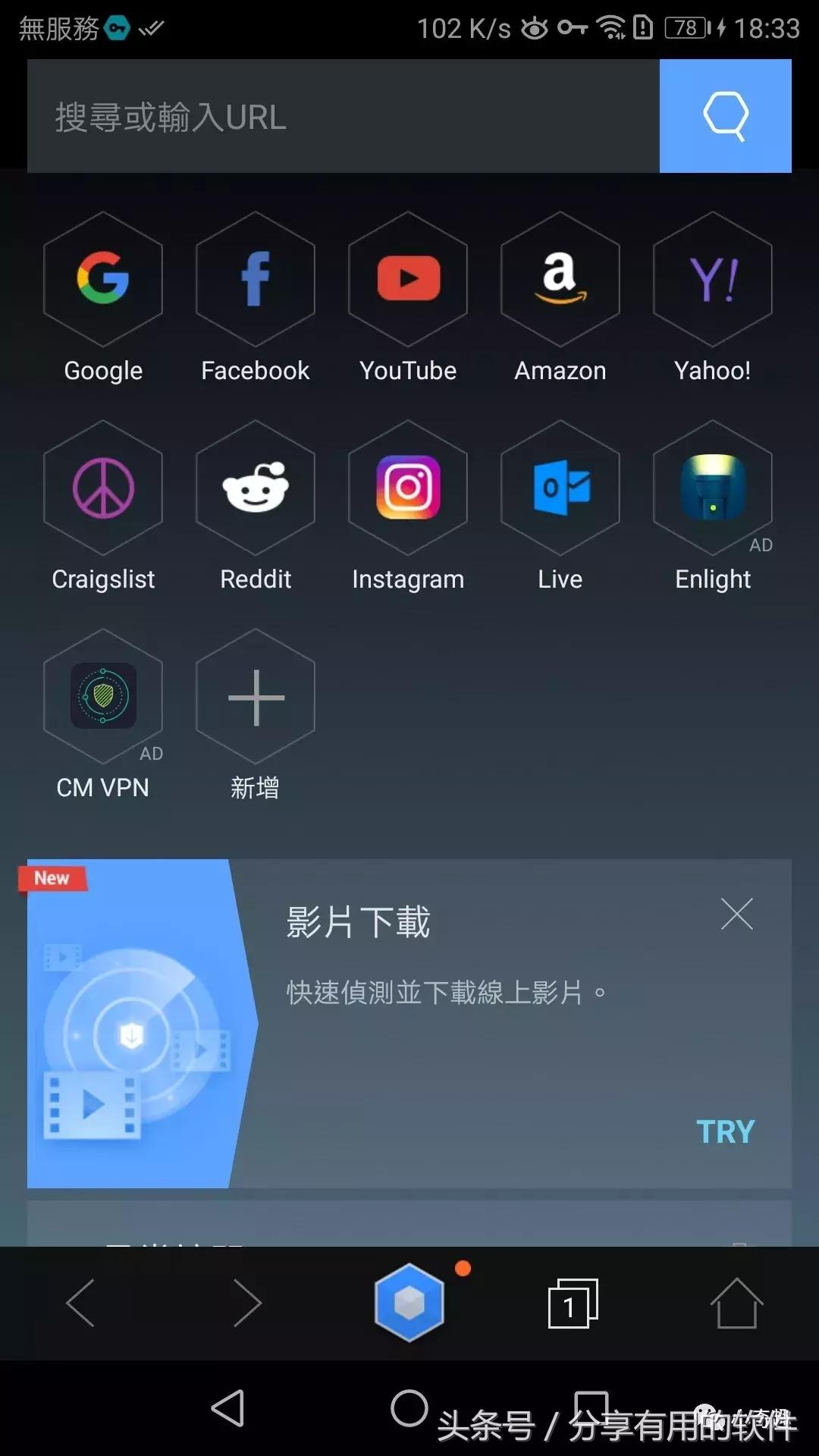This screenshot has width=819, height=1456.
Task: Tap TRY on the 影片下載 promo
Action: coord(723,1131)
